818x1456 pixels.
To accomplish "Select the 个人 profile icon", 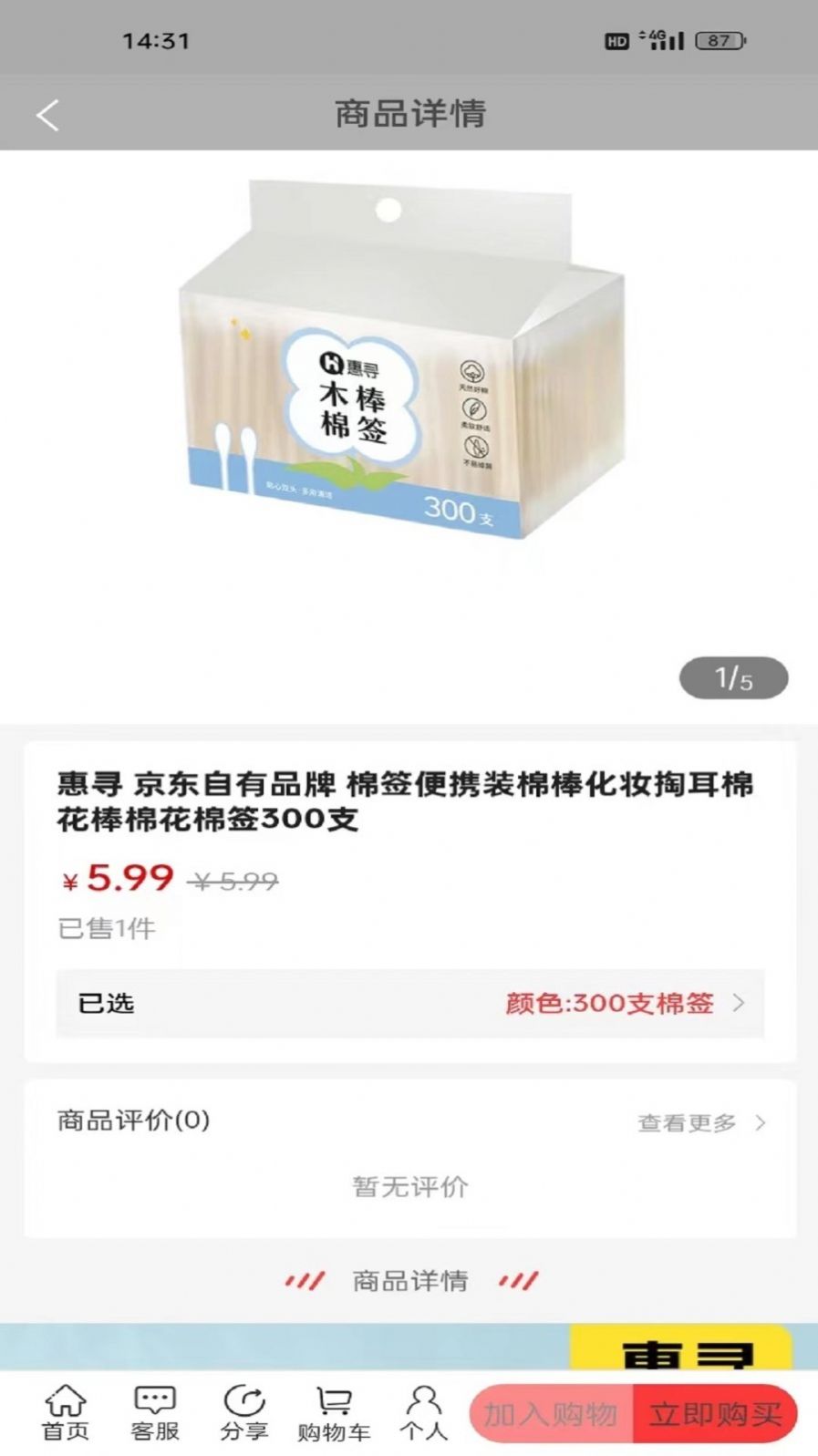I will point(422,1409).
